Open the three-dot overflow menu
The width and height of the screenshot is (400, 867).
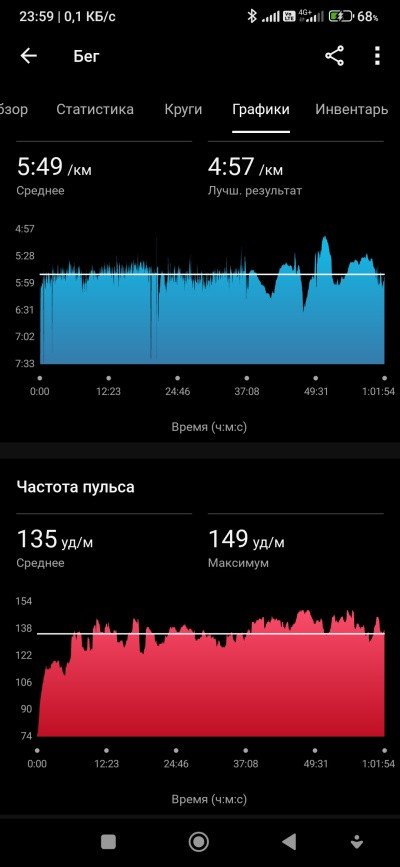click(x=377, y=56)
